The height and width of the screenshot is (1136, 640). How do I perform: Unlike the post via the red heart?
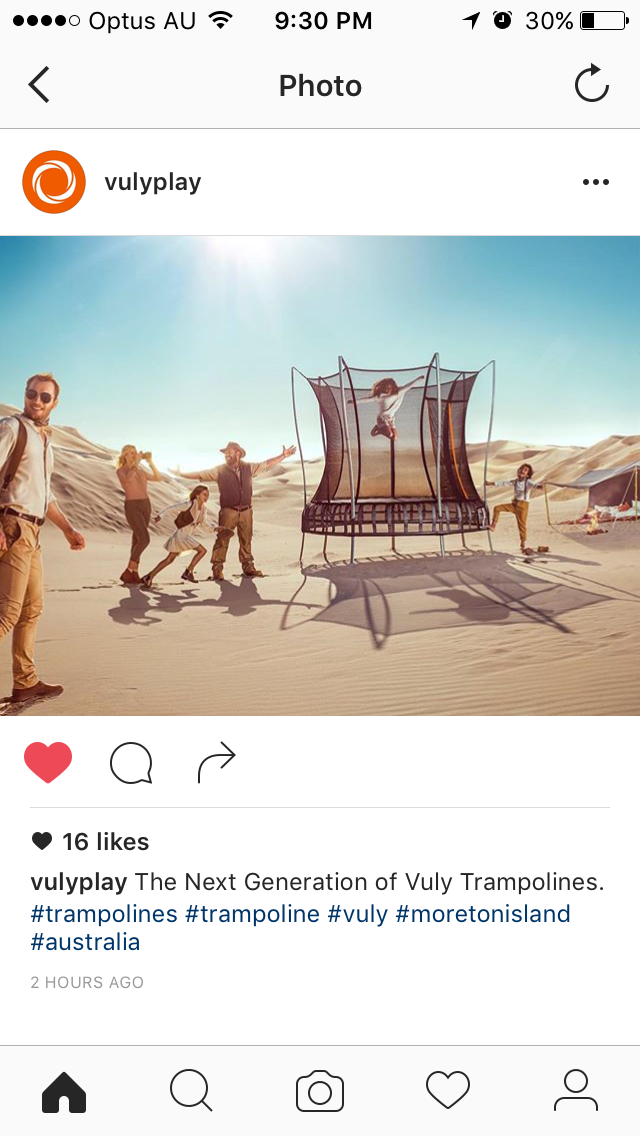pos(48,763)
